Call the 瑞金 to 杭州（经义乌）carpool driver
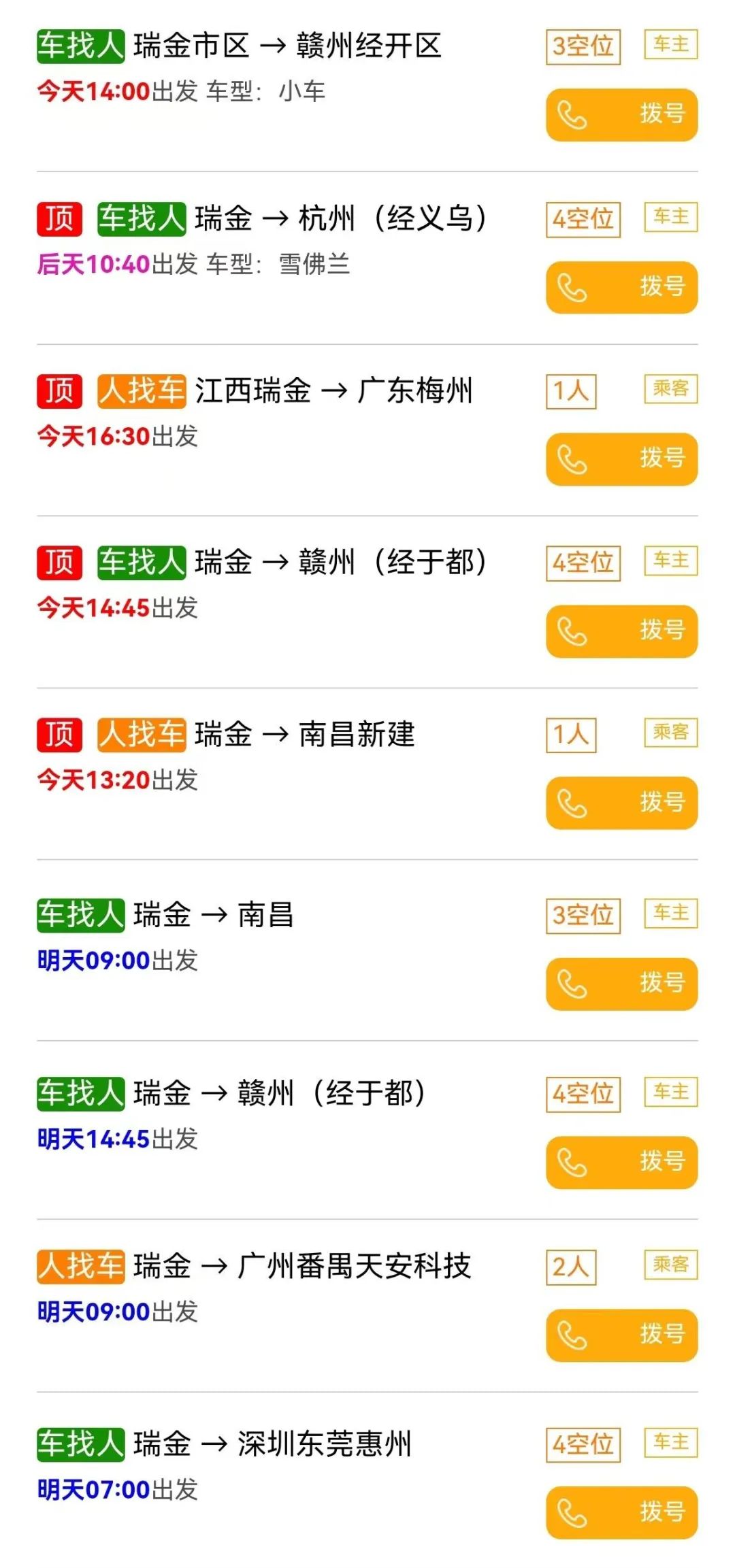Viewport: 735px width, 1568px height. (x=621, y=287)
